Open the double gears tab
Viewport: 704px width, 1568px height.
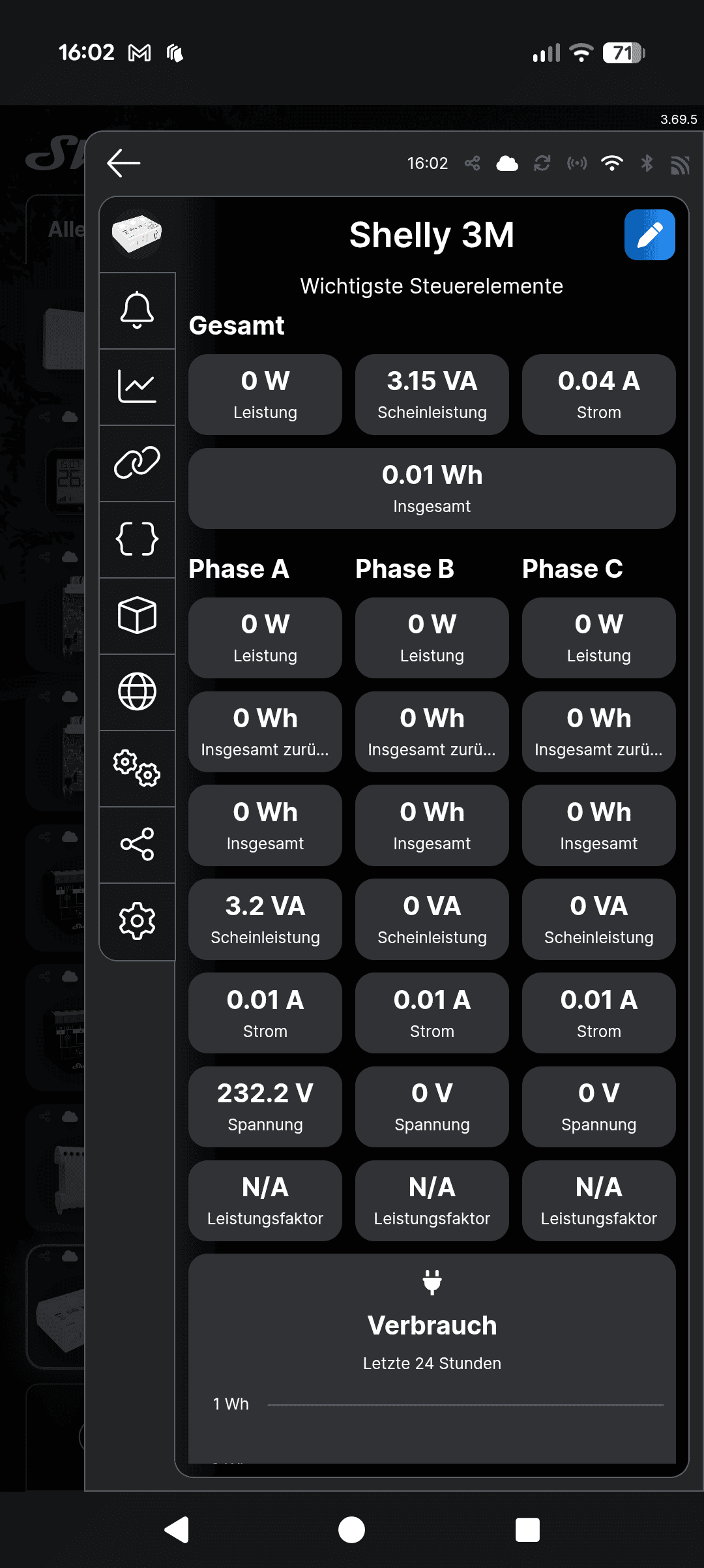click(x=137, y=768)
